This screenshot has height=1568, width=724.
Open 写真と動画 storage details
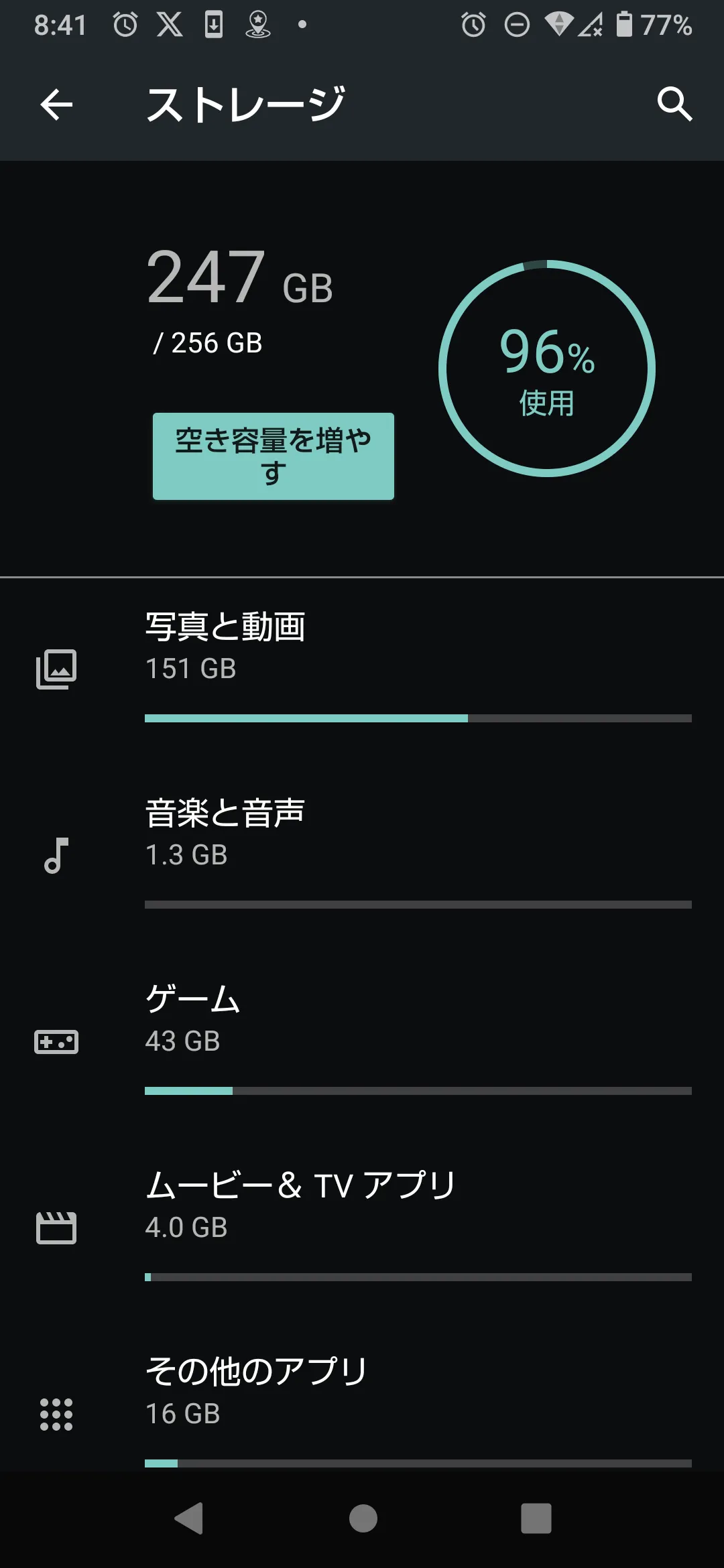(x=362, y=663)
